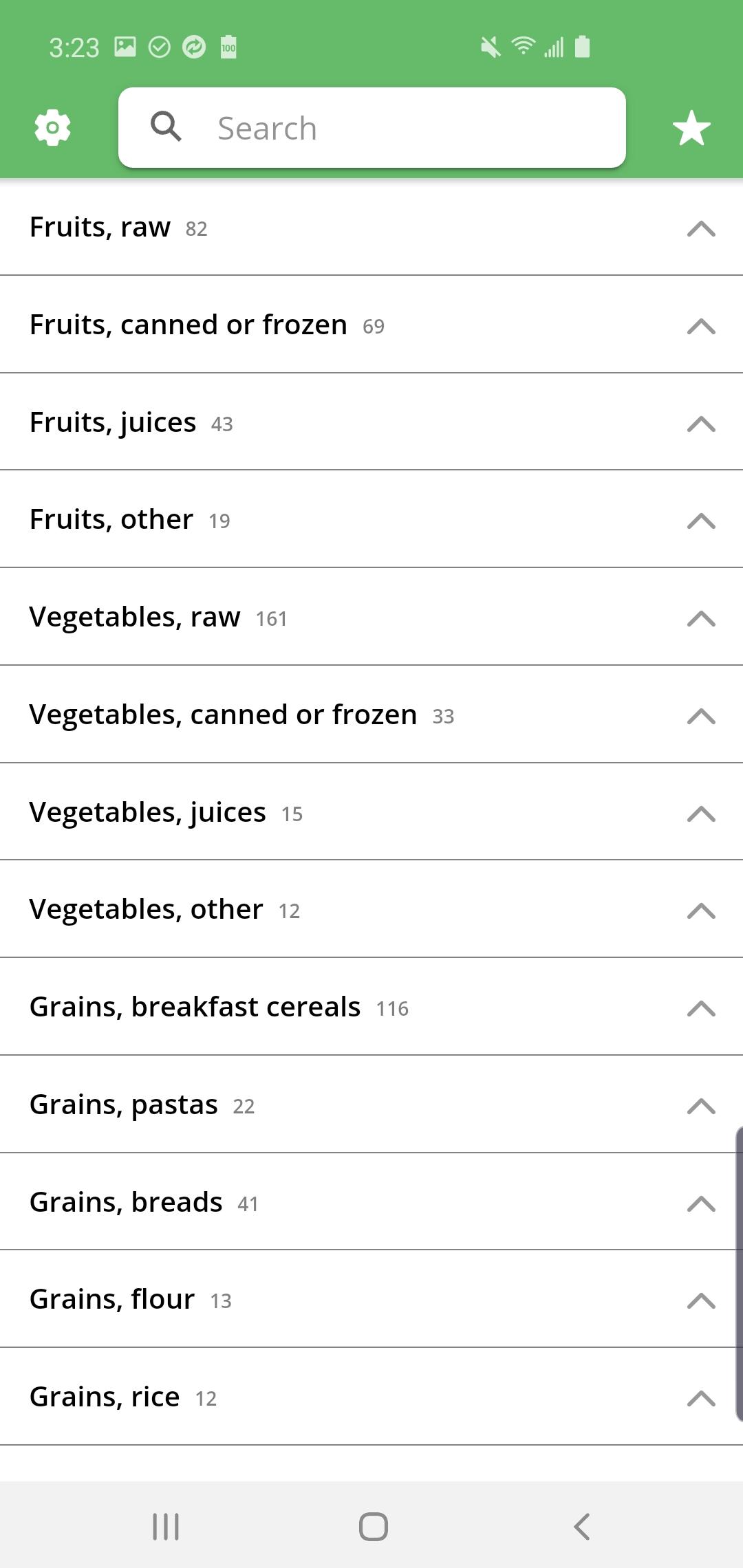Open Vegetables, canned or frozen

[x=371, y=715]
